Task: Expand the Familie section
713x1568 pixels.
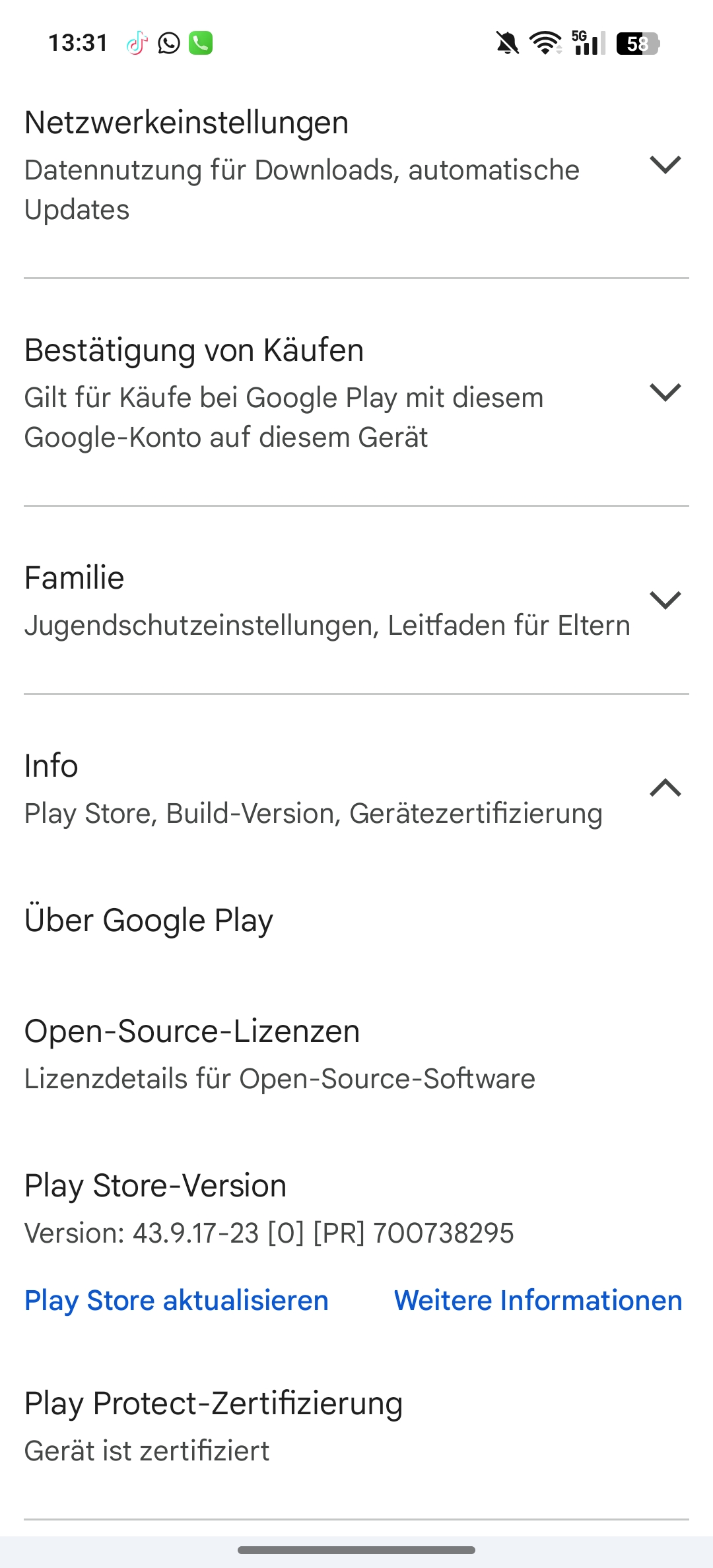Action: pyautogui.click(x=356, y=600)
